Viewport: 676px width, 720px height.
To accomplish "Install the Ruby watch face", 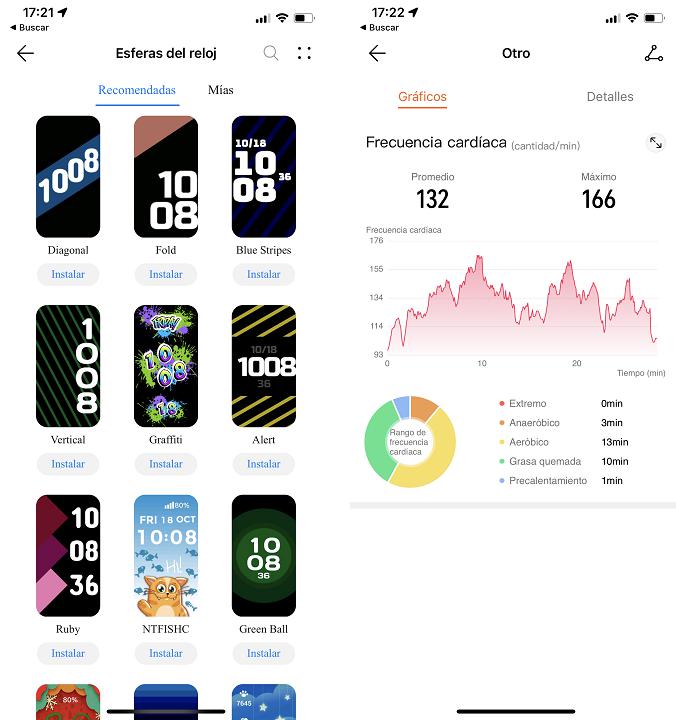I will click(x=68, y=654).
